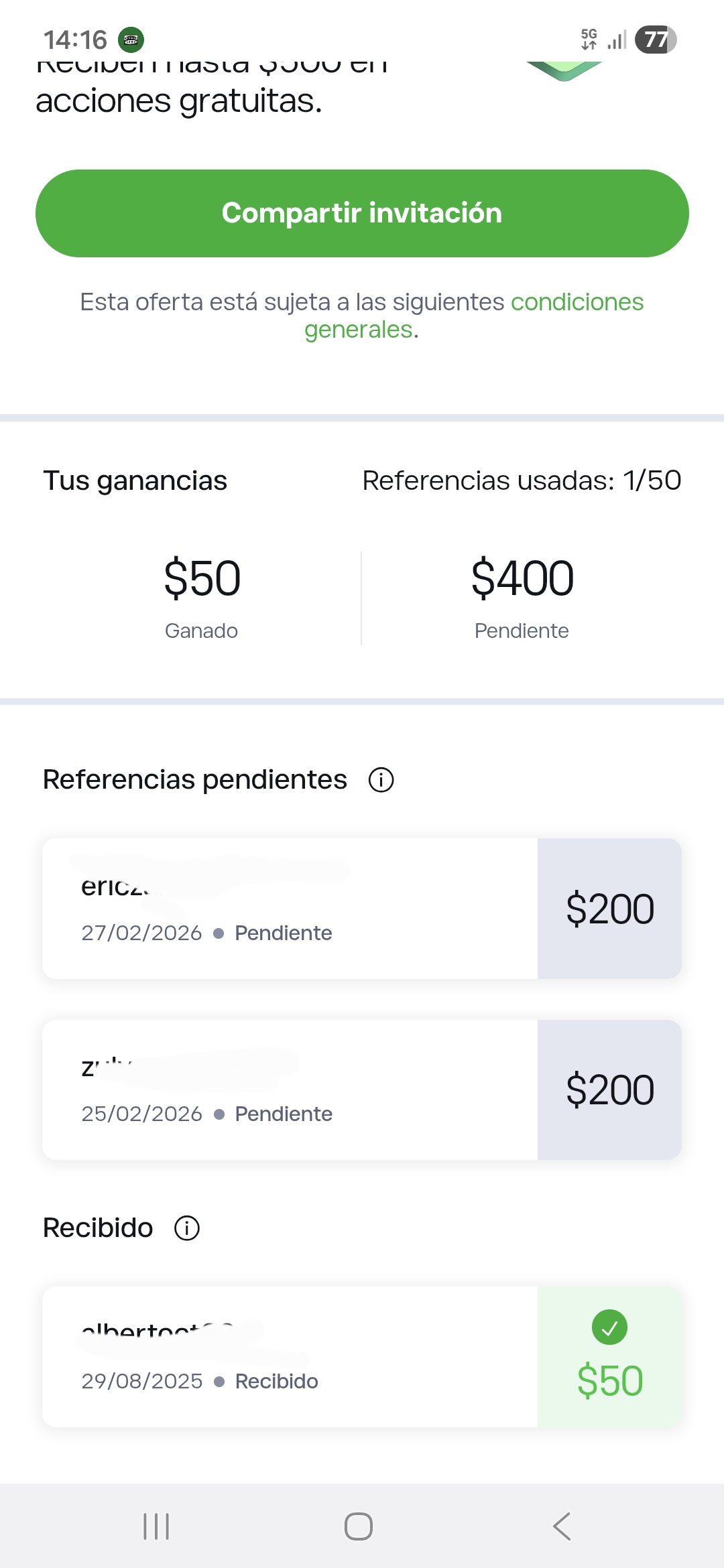The width and height of the screenshot is (724, 1568).
Task: Open the condiciones generales link
Action: pyautogui.click(x=577, y=302)
